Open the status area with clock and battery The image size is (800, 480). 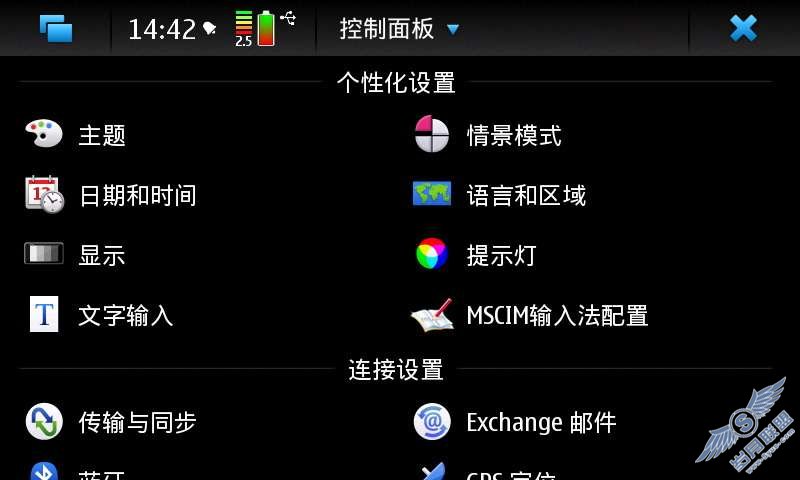[212, 28]
